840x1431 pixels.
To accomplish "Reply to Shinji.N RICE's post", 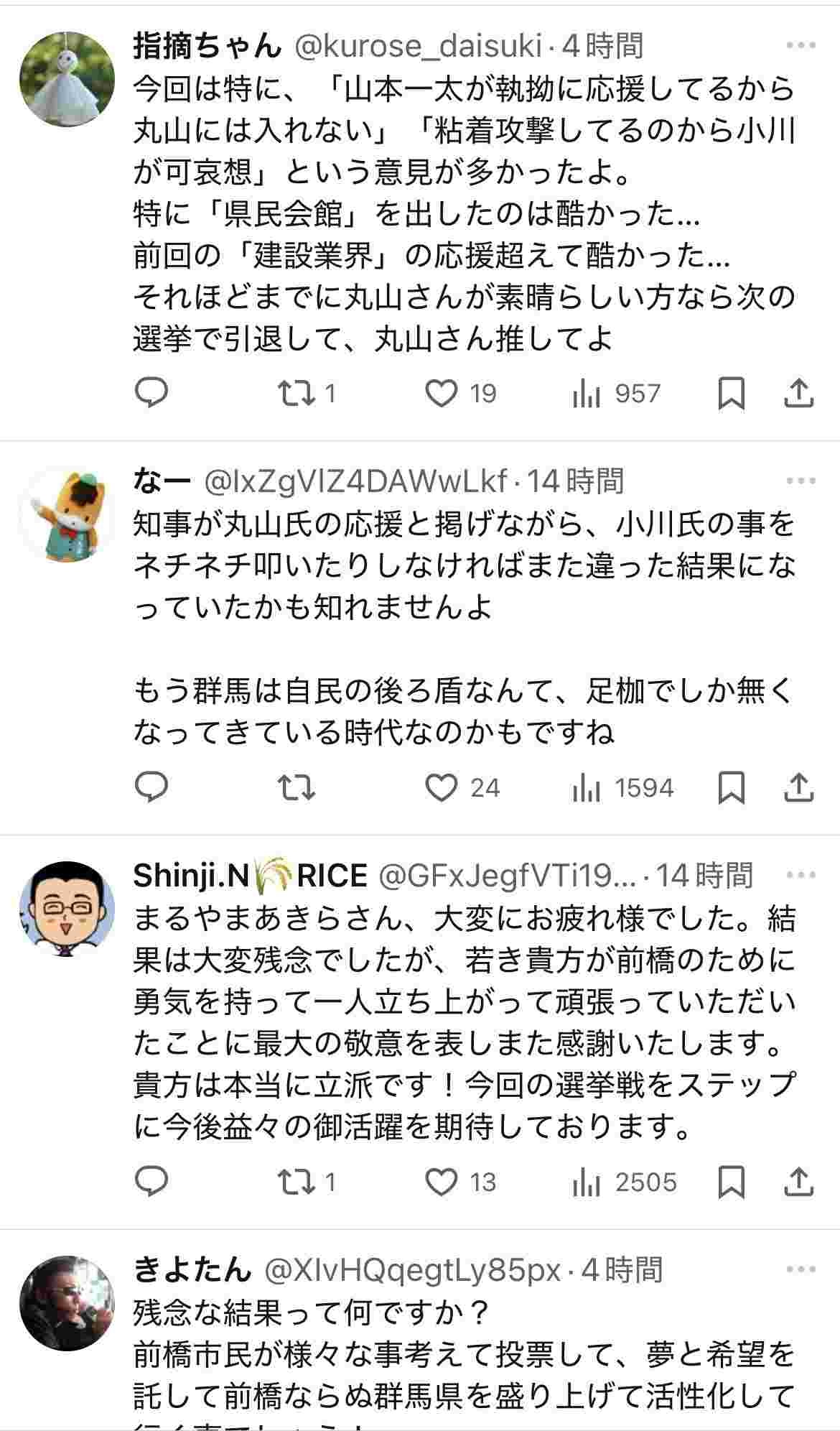I will tap(151, 1182).
